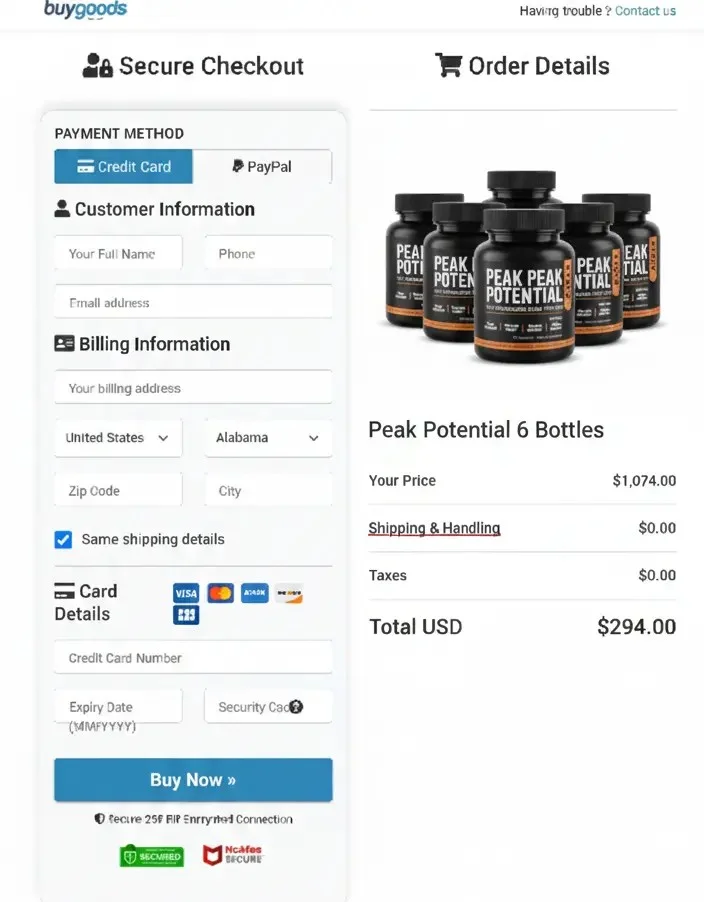
Task: Select the billing address field
Action: tap(193, 388)
